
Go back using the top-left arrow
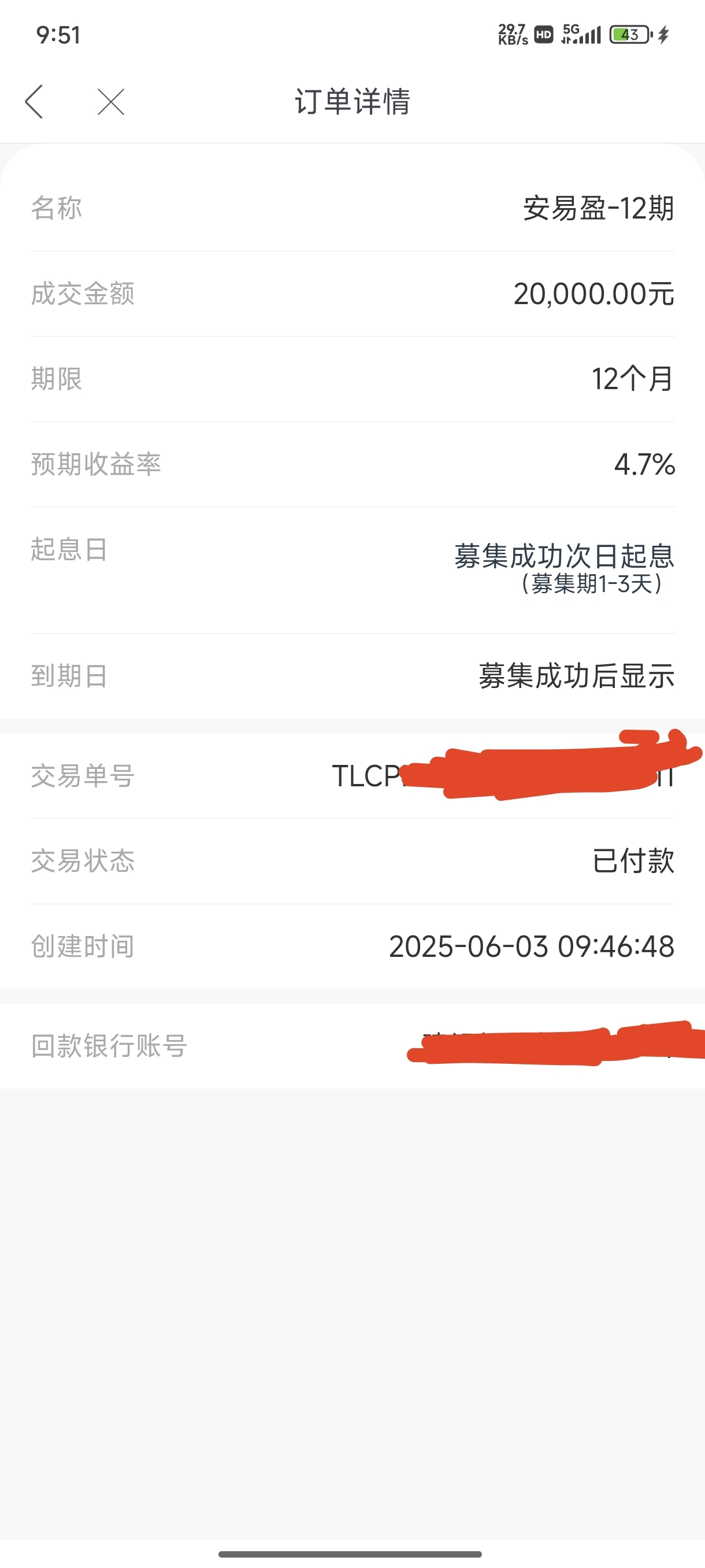point(34,102)
